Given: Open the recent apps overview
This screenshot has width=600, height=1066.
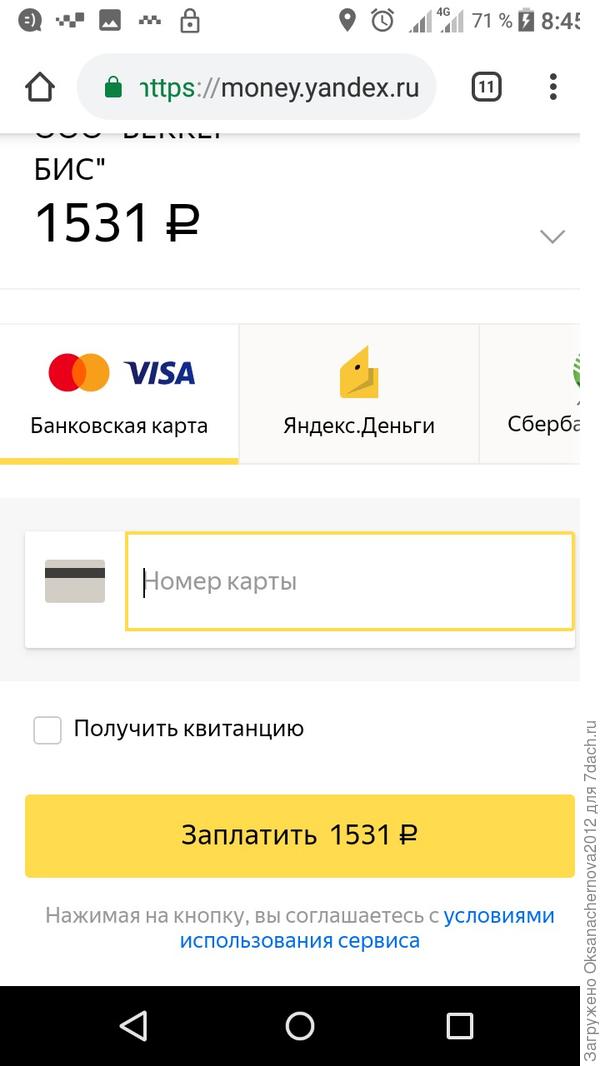Looking at the screenshot, I should (x=459, y=1025).
